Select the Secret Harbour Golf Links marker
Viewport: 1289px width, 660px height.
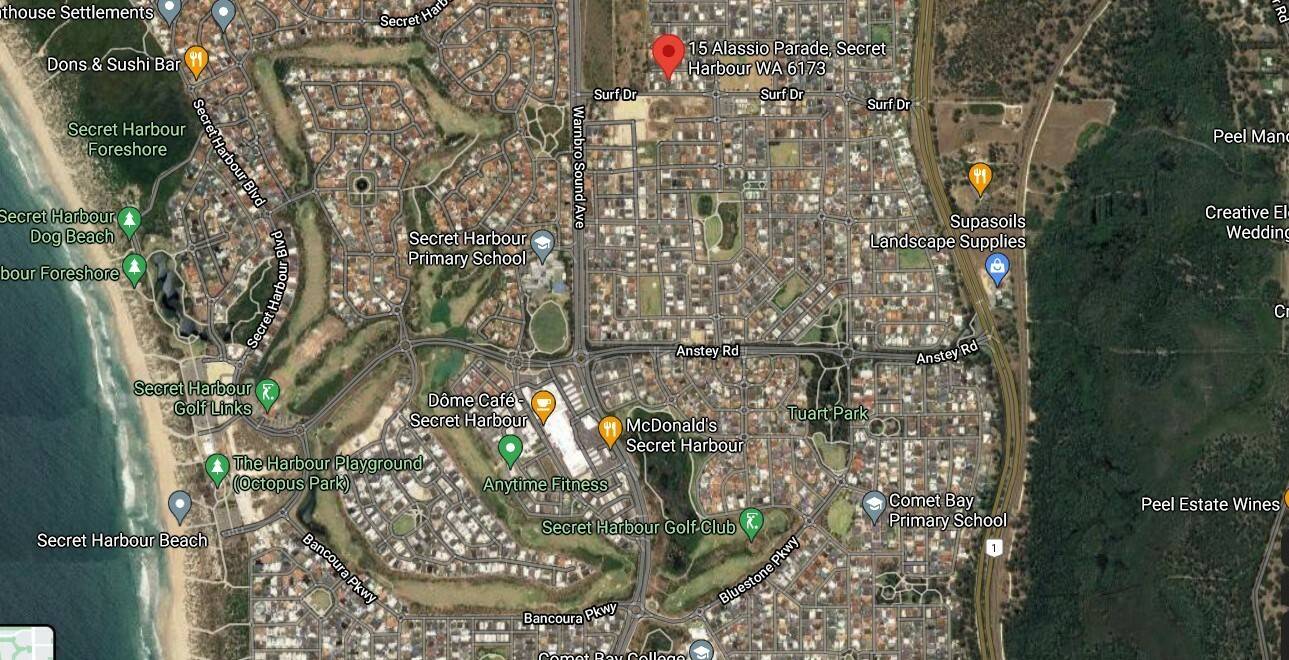(x=267, y=393)
